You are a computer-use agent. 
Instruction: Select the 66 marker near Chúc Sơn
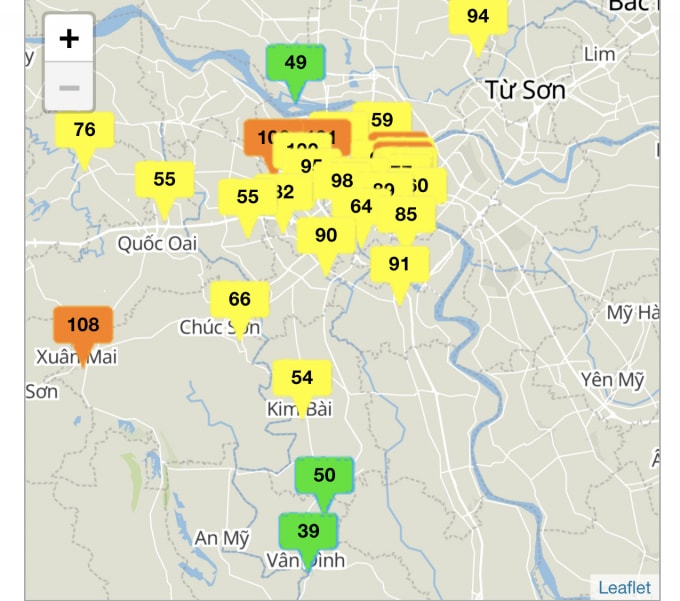239,300
